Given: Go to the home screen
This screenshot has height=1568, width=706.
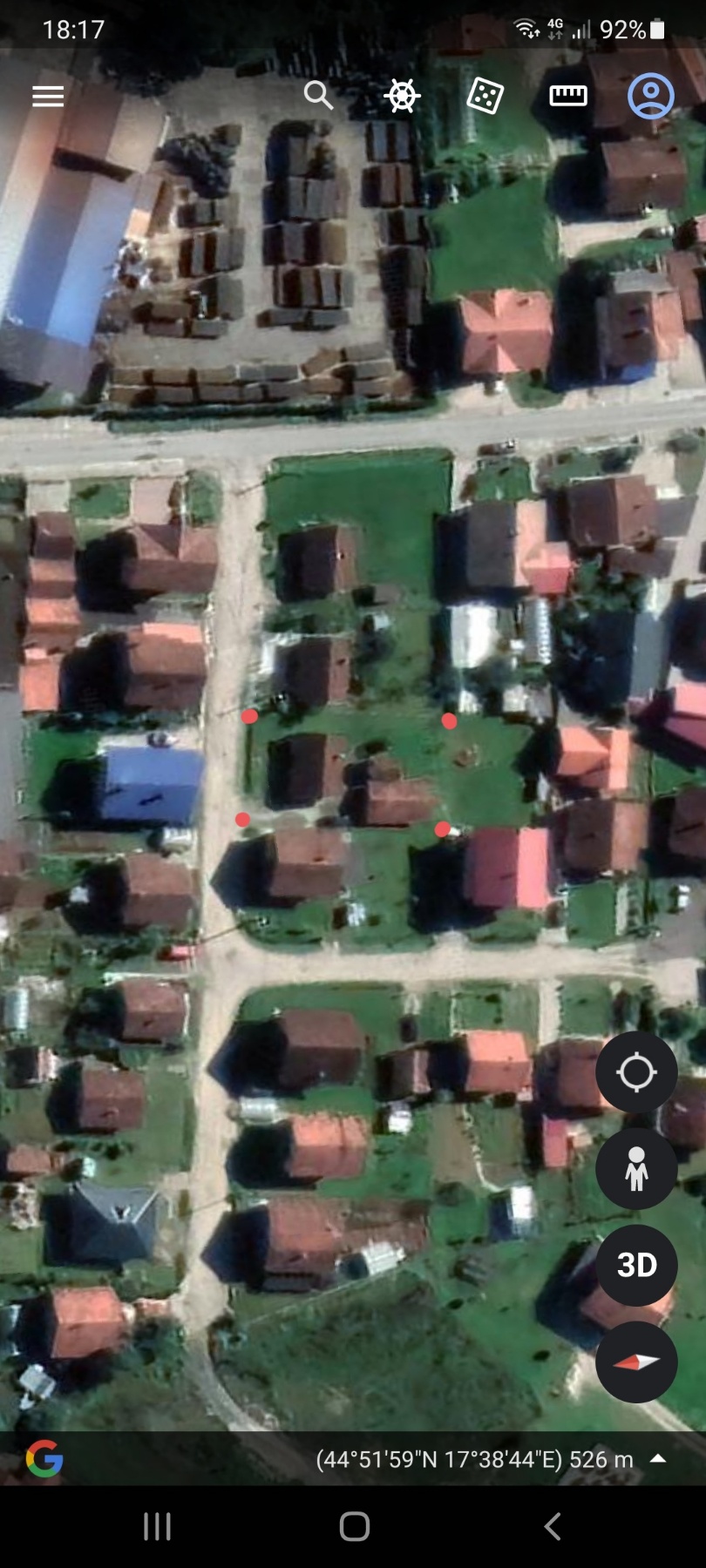Looking at the screenshot, I should click(354, 1526).
